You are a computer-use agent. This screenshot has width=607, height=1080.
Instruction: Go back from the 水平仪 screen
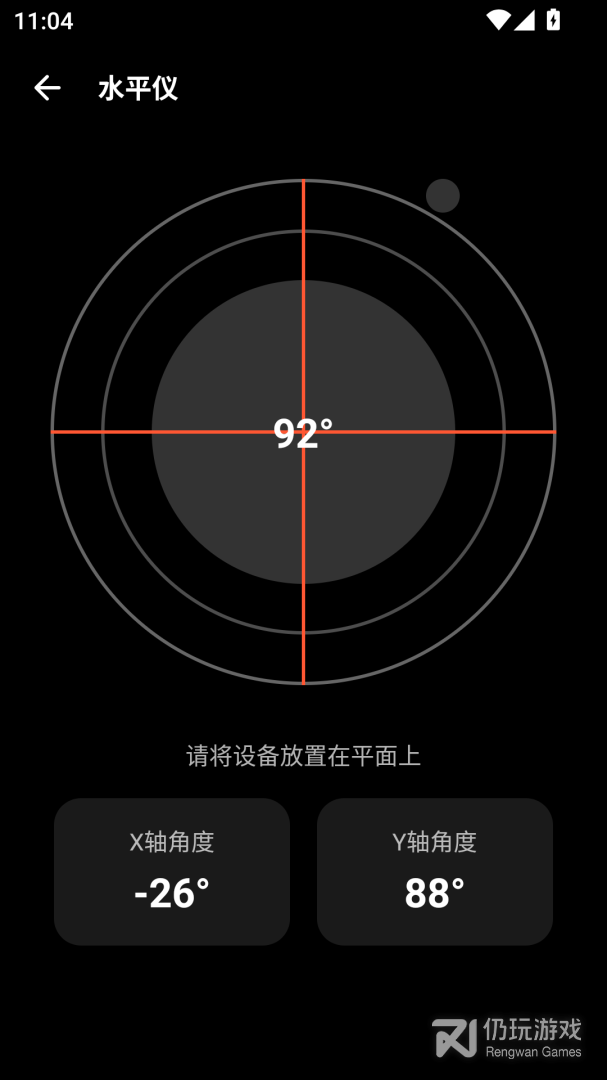click(47, 88)
